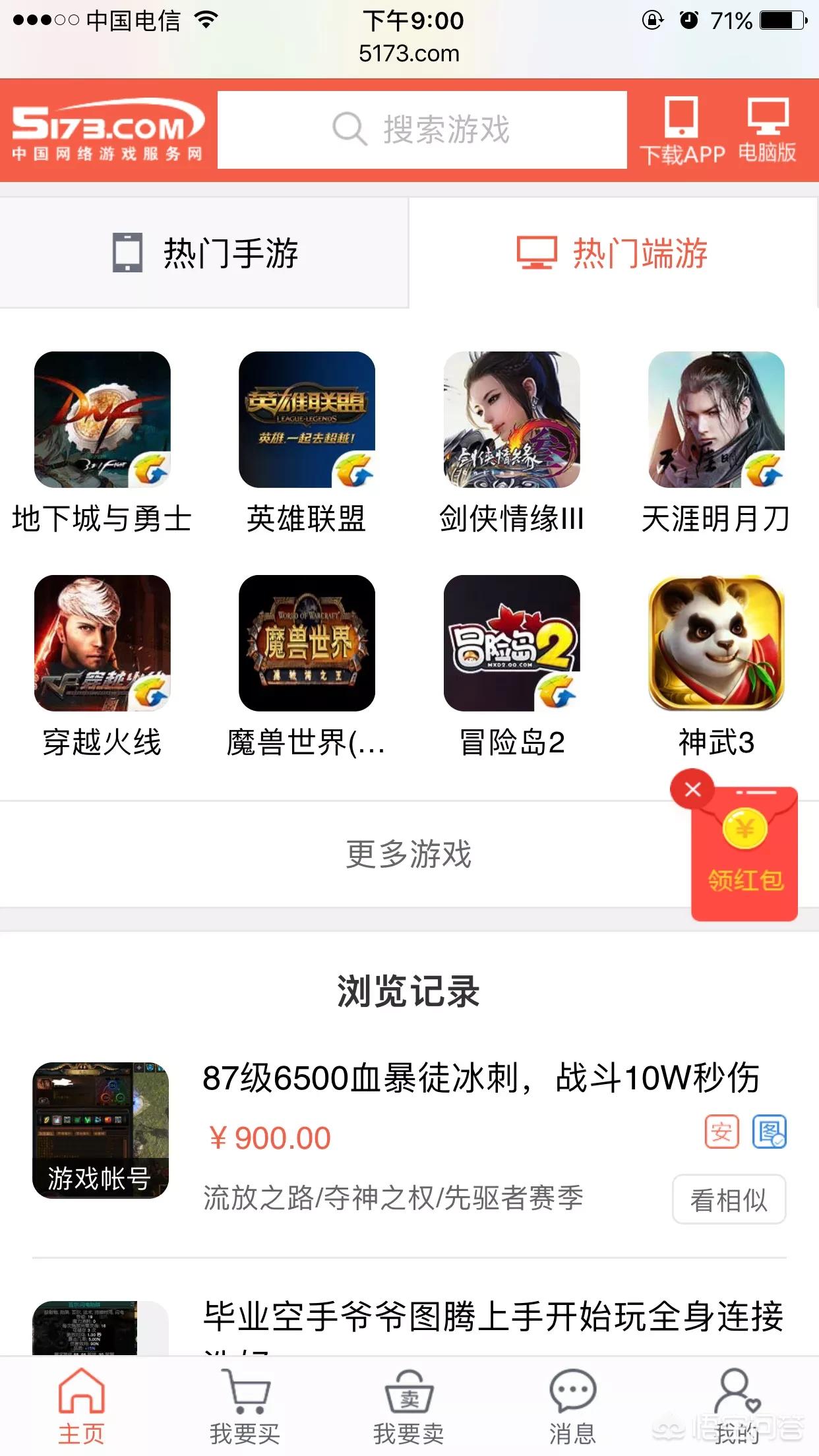Viewport: 819px width, 1456px height.
Task: Dismiss the 领红包 red packet popup
Action: 692,789
